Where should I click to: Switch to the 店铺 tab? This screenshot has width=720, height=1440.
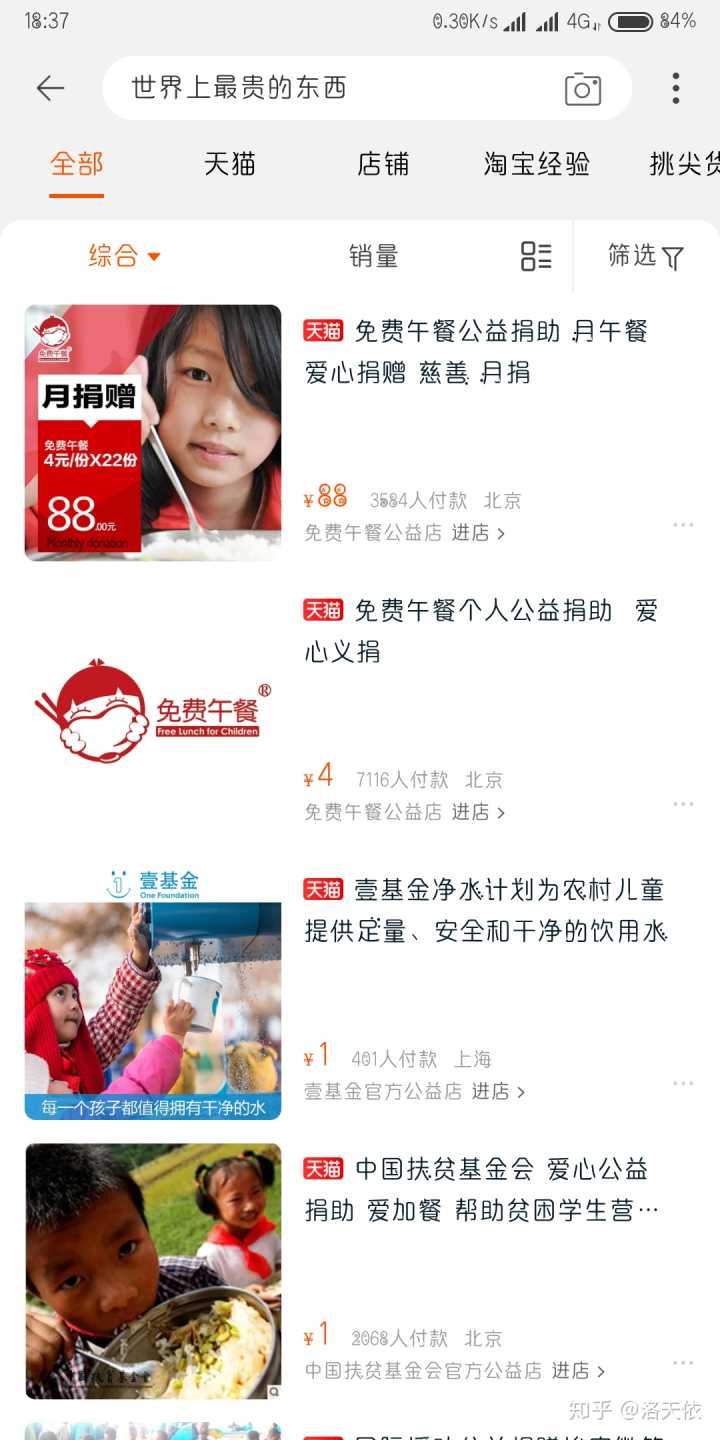pos(383,164)
